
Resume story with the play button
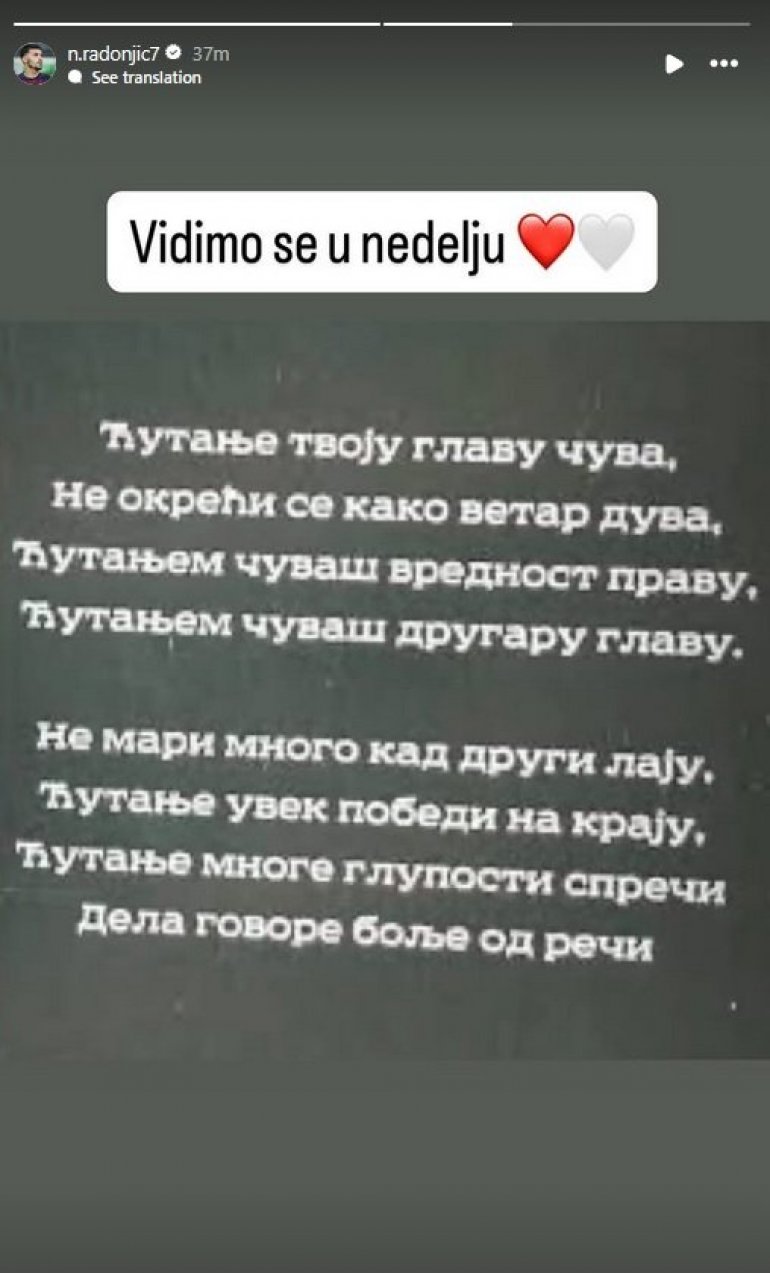(674, 64)
